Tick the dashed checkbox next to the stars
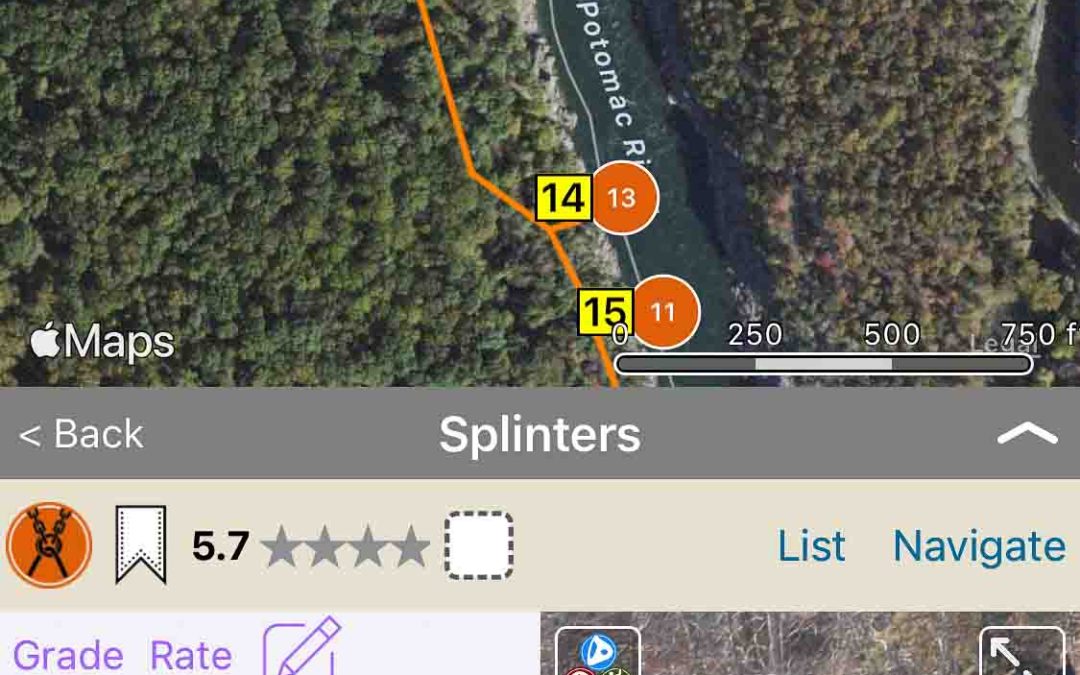This screenshot has width=1080, height=675. 479,545
